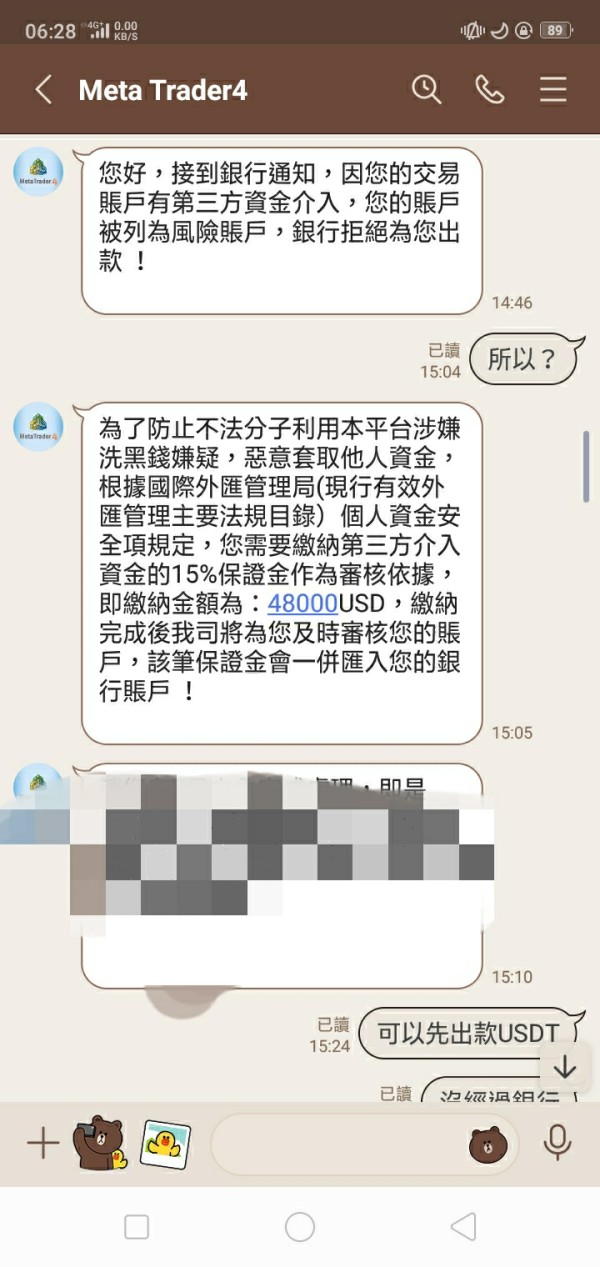Viewport: 600px width, 1267px height.
Task: Tap the system home button
Action: click(300, 1227)
